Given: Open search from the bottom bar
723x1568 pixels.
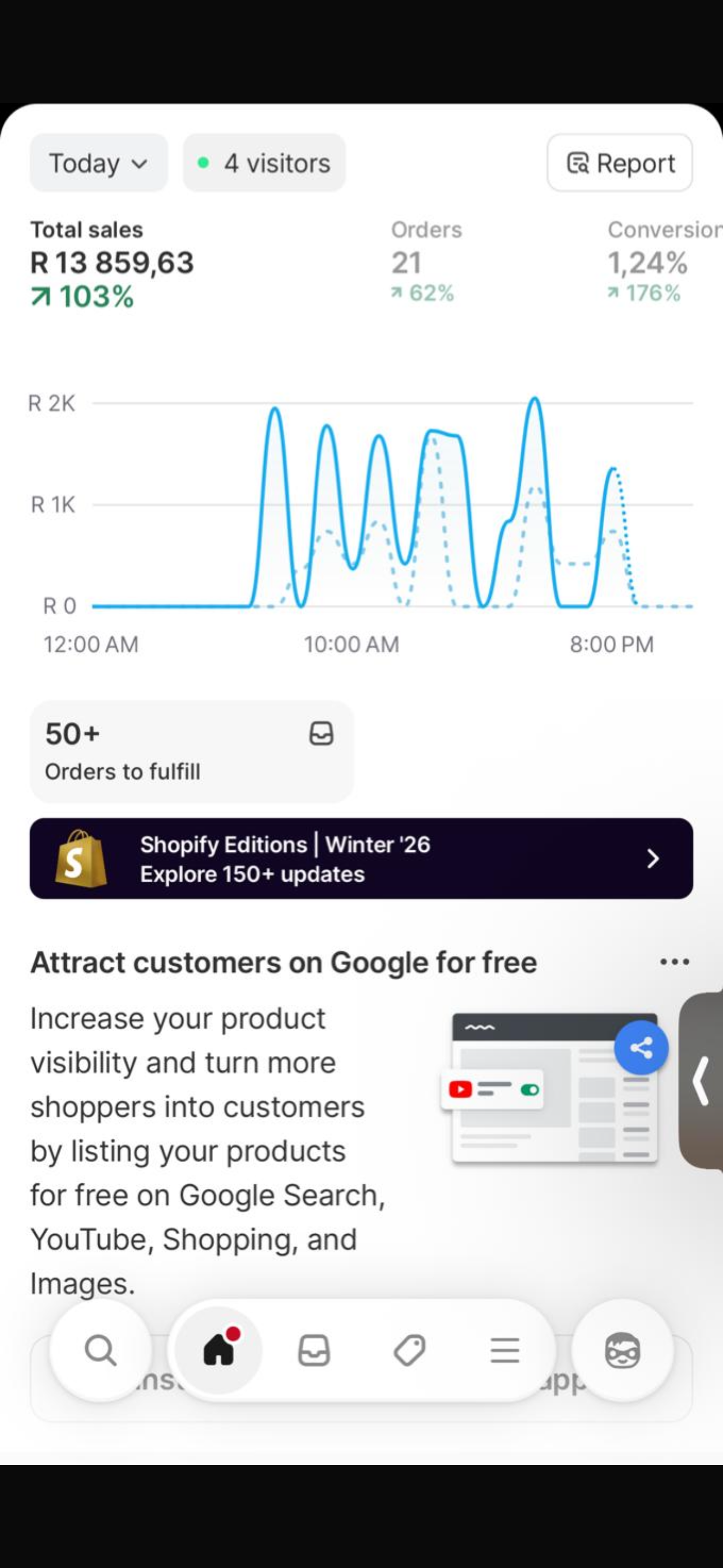Looking at the screenshot, I should pyautogui.click(x=100, y=1351).
